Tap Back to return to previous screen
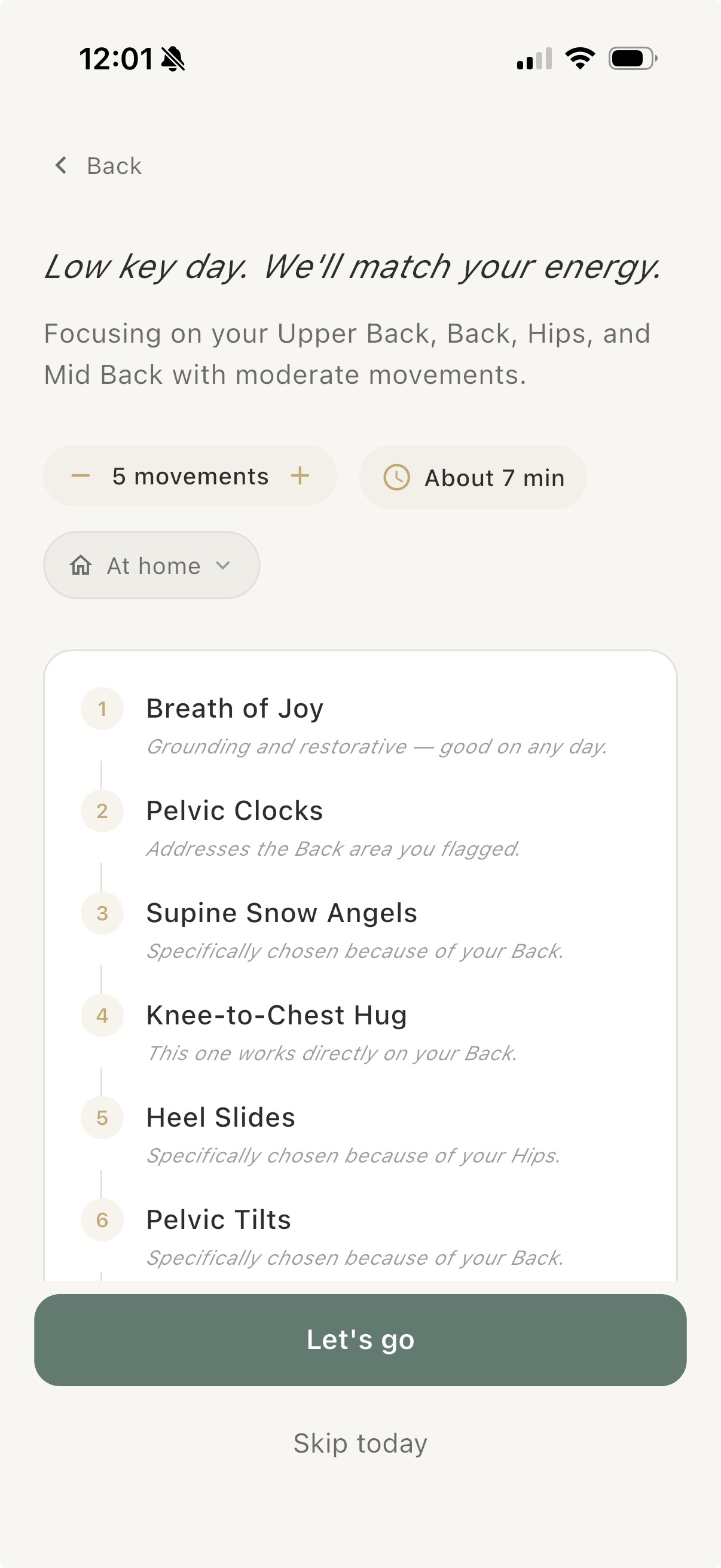The image size is (721, 1568). pos(113,165)
